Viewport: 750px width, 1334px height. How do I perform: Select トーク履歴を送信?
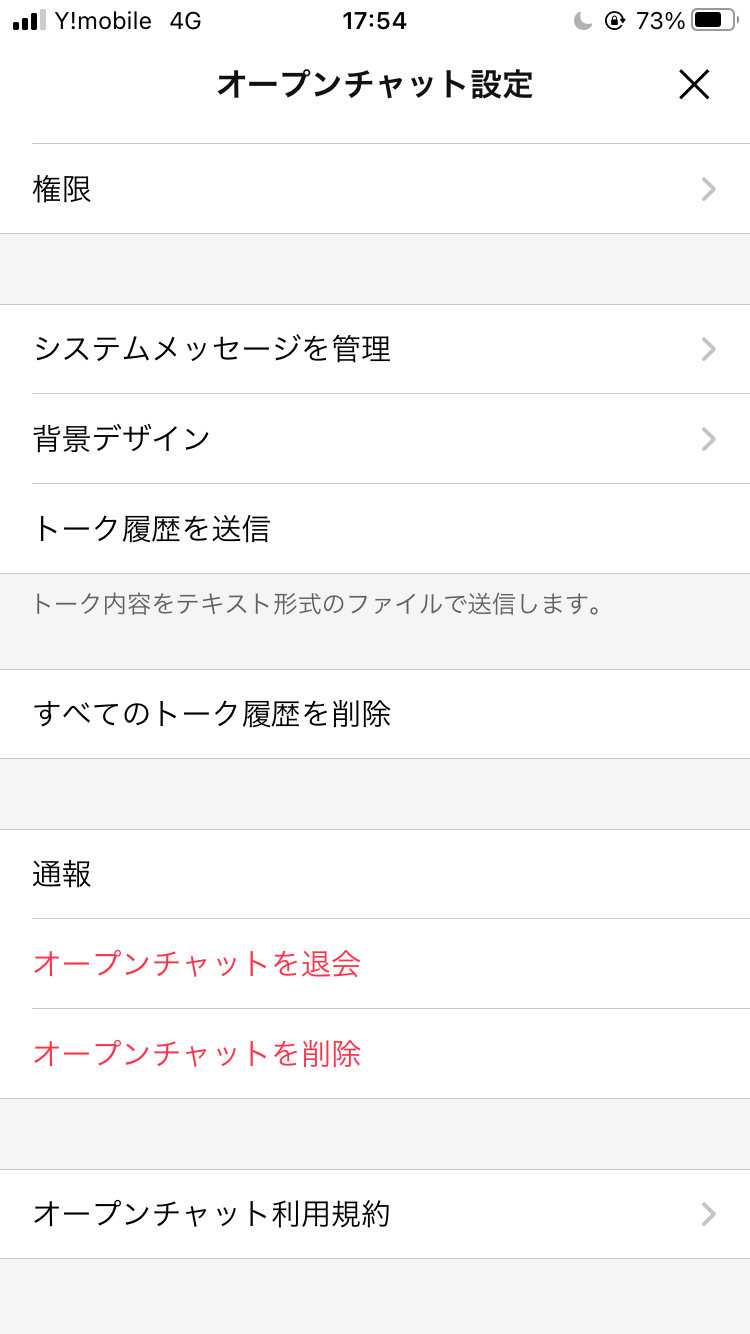pyautogui.click(x=375, y=529)
